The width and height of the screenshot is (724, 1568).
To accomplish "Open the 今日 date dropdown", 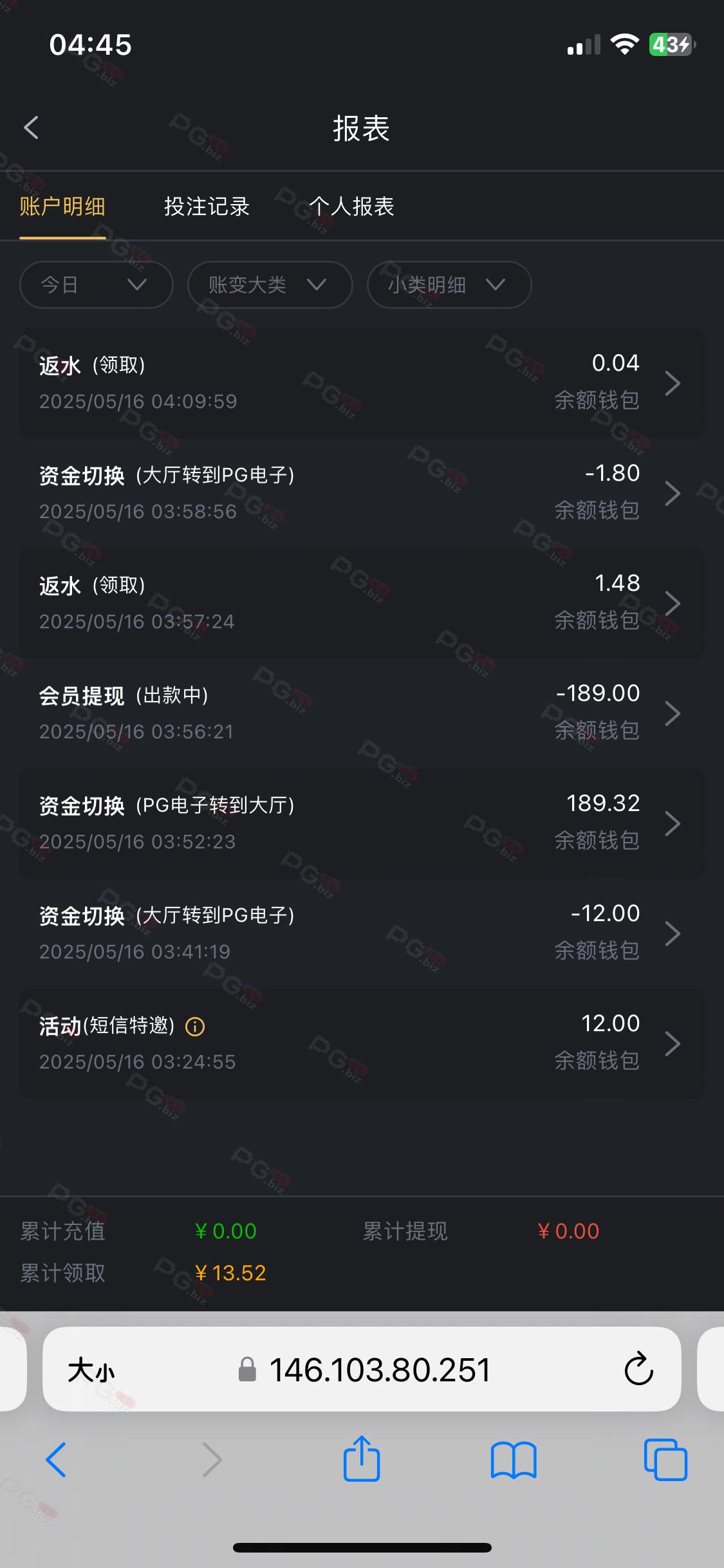I will [97, 285].
